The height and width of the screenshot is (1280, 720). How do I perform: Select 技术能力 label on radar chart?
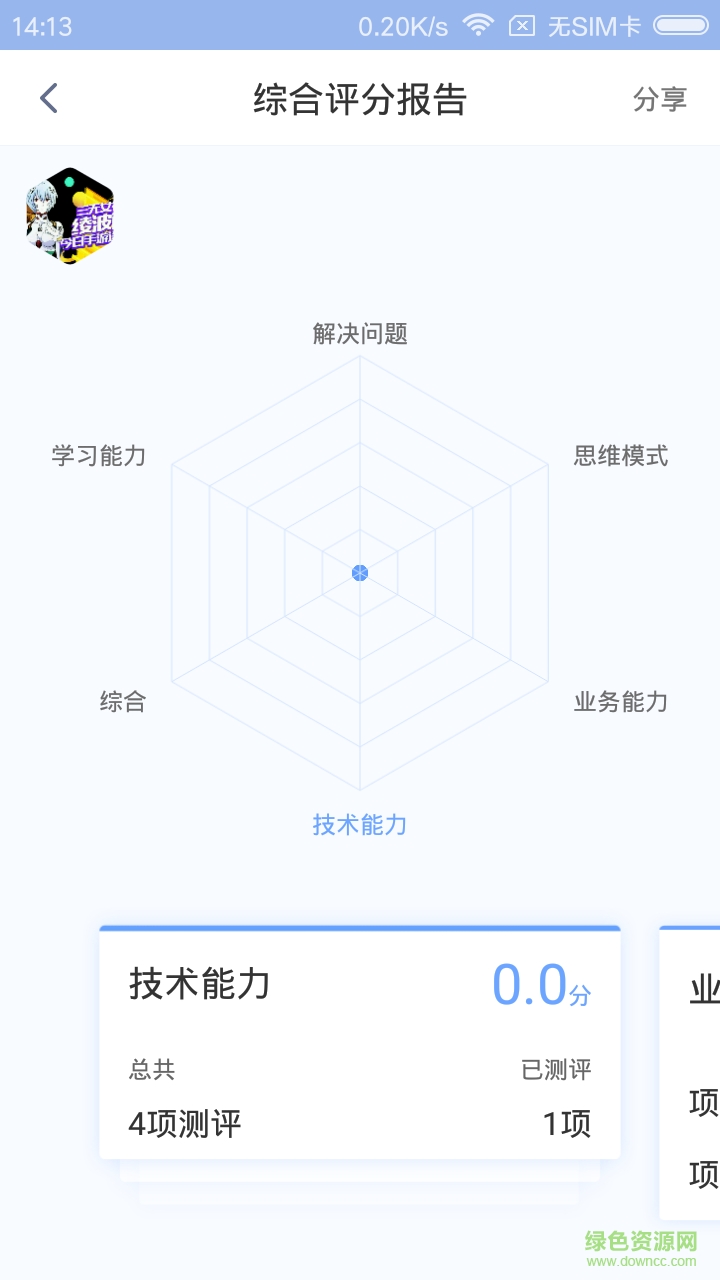tap(360, 825)
